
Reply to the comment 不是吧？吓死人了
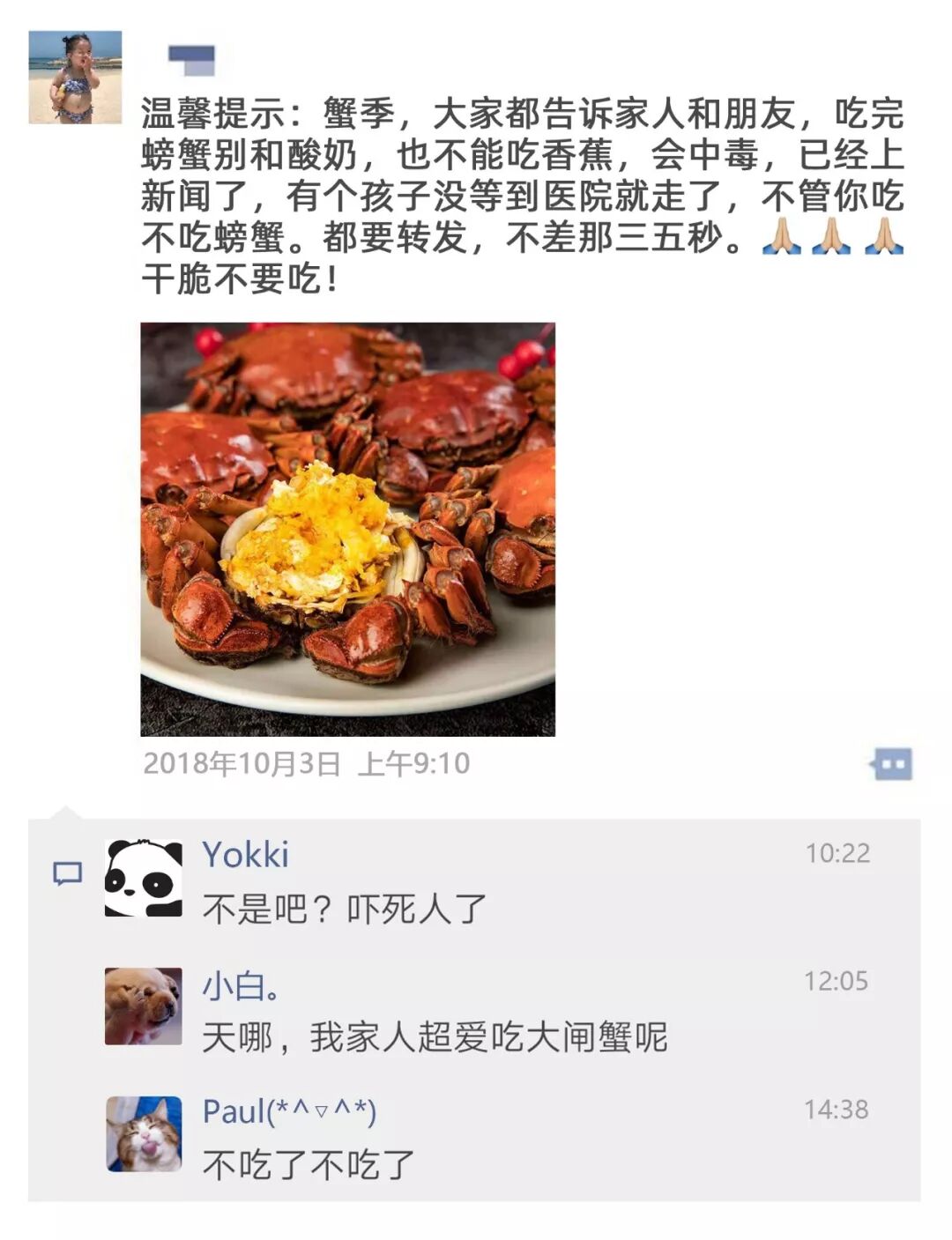click(345, 909)
